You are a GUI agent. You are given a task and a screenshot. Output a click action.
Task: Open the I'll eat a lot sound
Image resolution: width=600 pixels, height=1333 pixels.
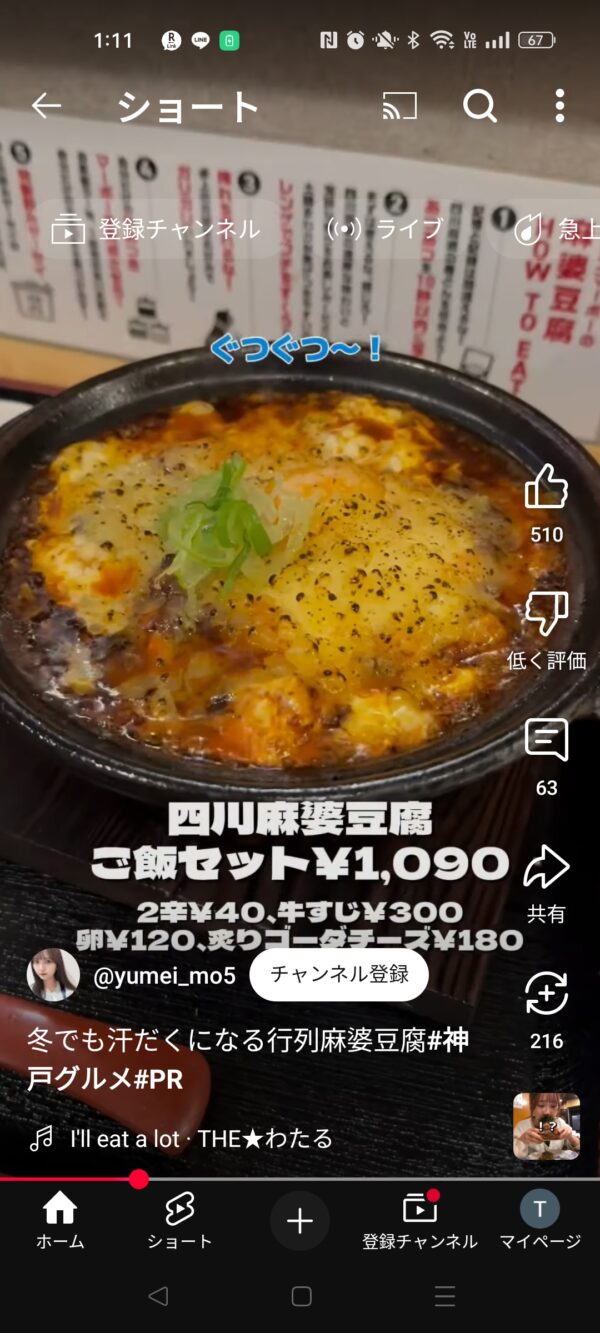coord(200,1138)
